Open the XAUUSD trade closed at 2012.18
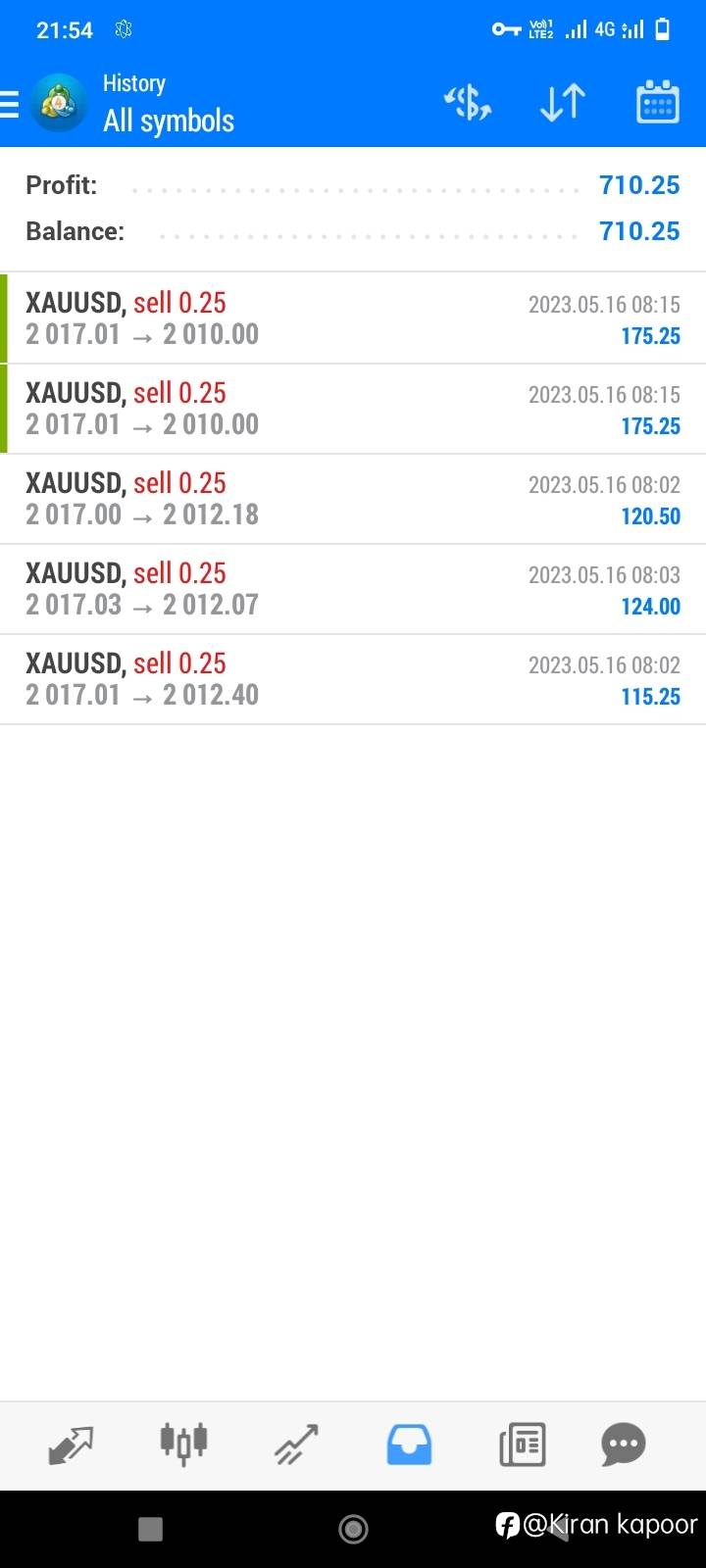The image size is (706, 1568). pos(353,499)
